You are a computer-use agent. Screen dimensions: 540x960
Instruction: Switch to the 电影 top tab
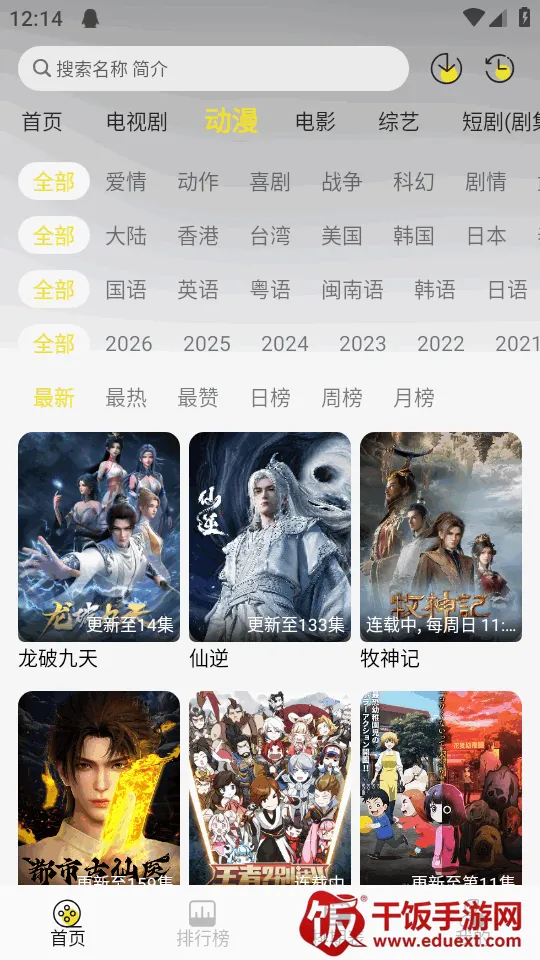(315, 122)
